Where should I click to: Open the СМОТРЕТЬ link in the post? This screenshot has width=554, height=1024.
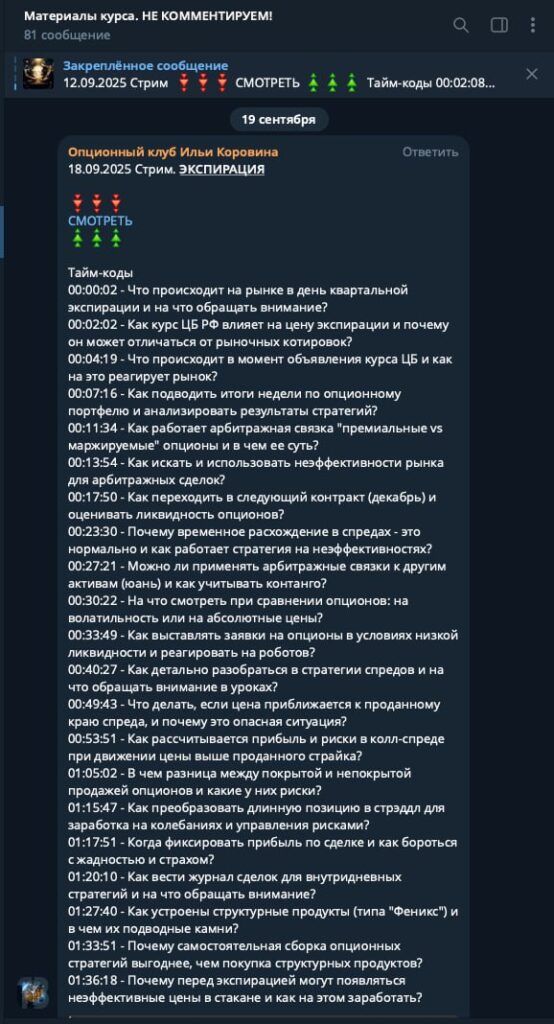[x=100, y=221]
